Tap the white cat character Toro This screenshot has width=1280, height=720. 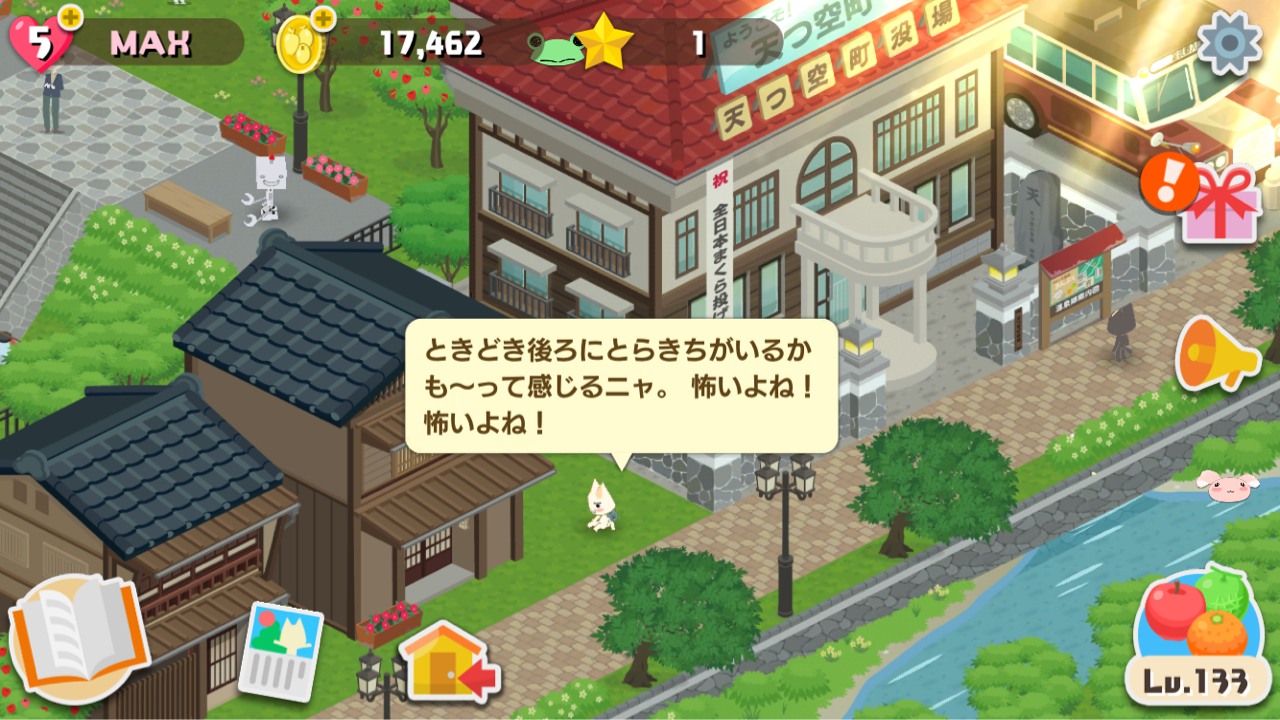coord(602,505)
